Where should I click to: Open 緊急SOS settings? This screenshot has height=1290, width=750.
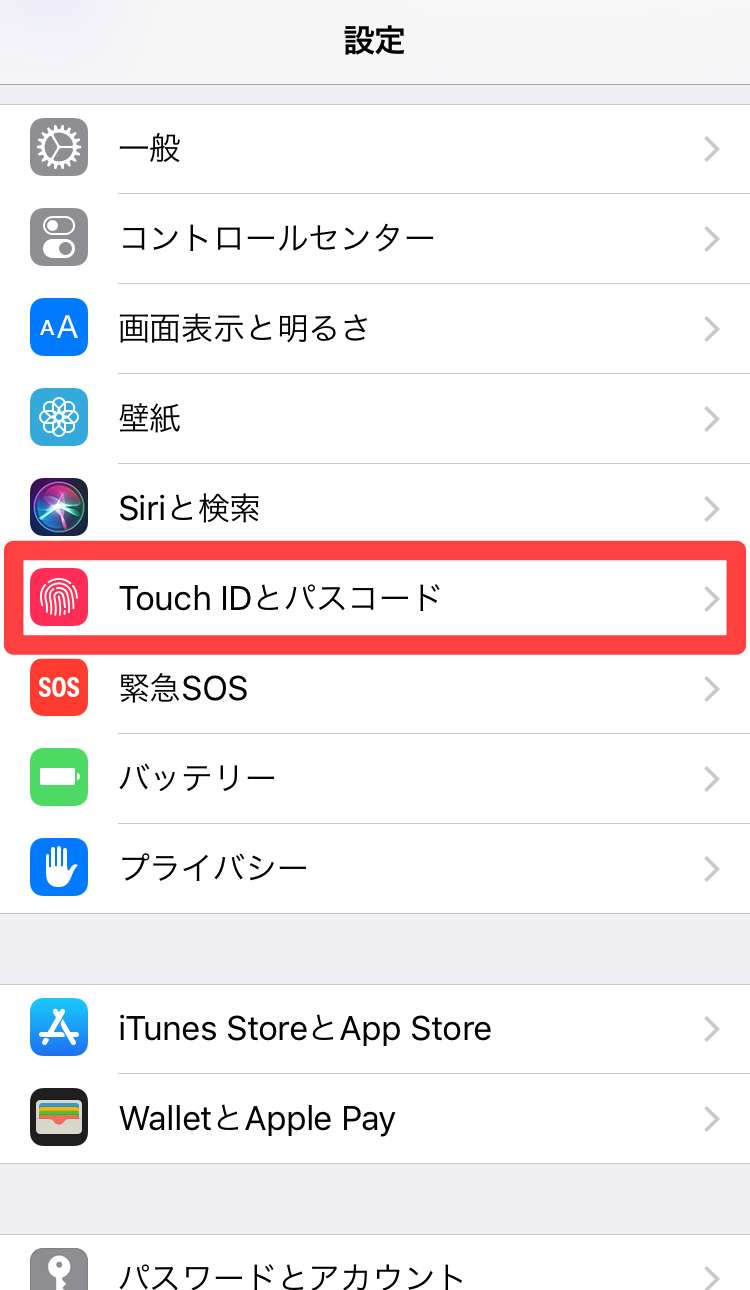coord(375,688)
